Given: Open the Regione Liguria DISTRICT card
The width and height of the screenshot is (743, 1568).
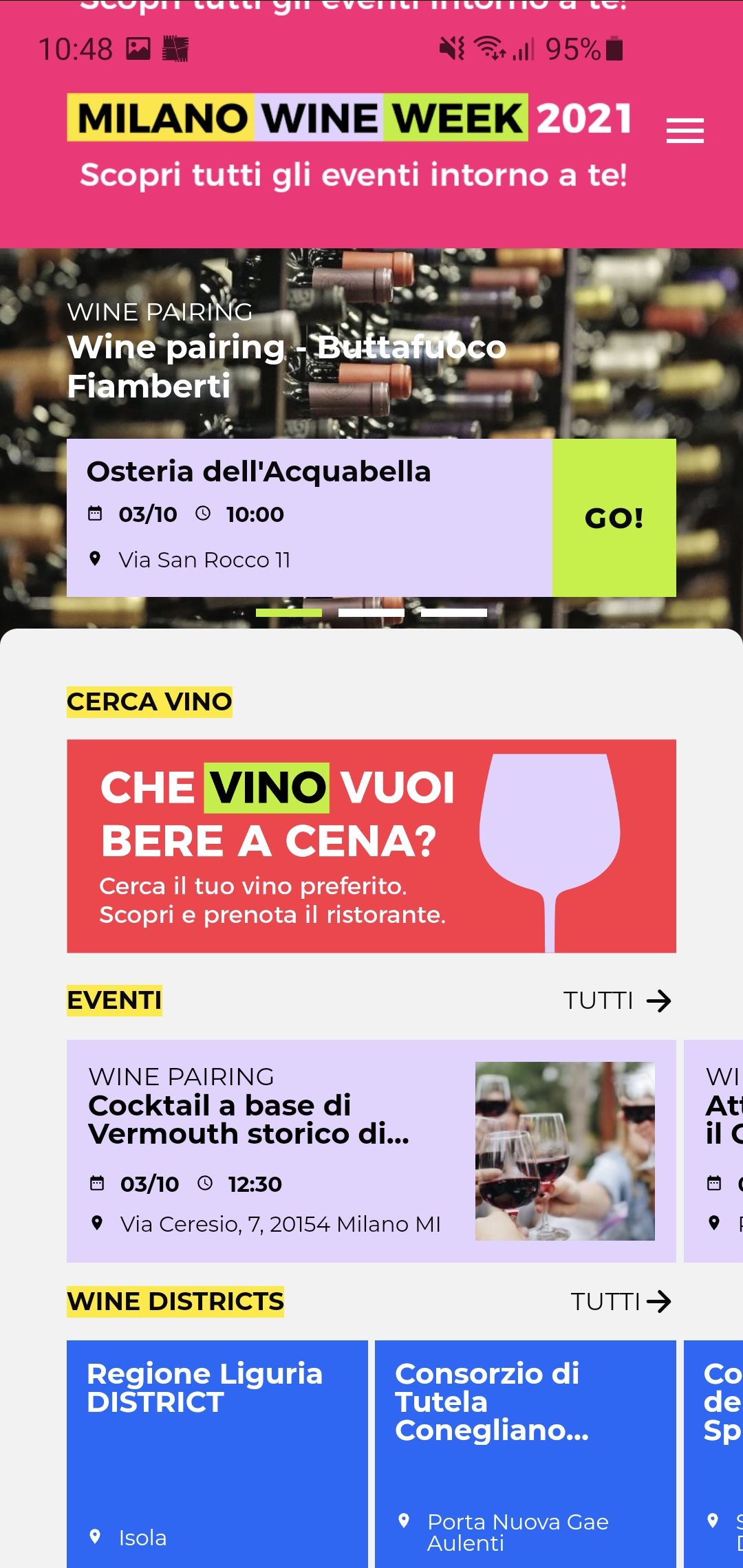Looking at the screenshot, I should 217,1452.
